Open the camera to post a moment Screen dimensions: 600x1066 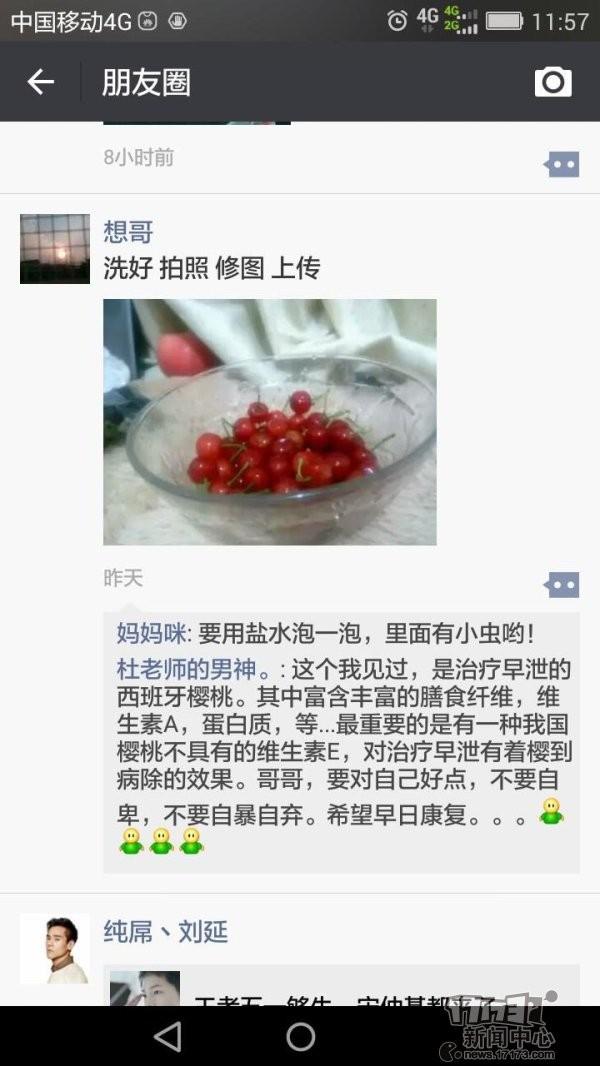point(553,82)
